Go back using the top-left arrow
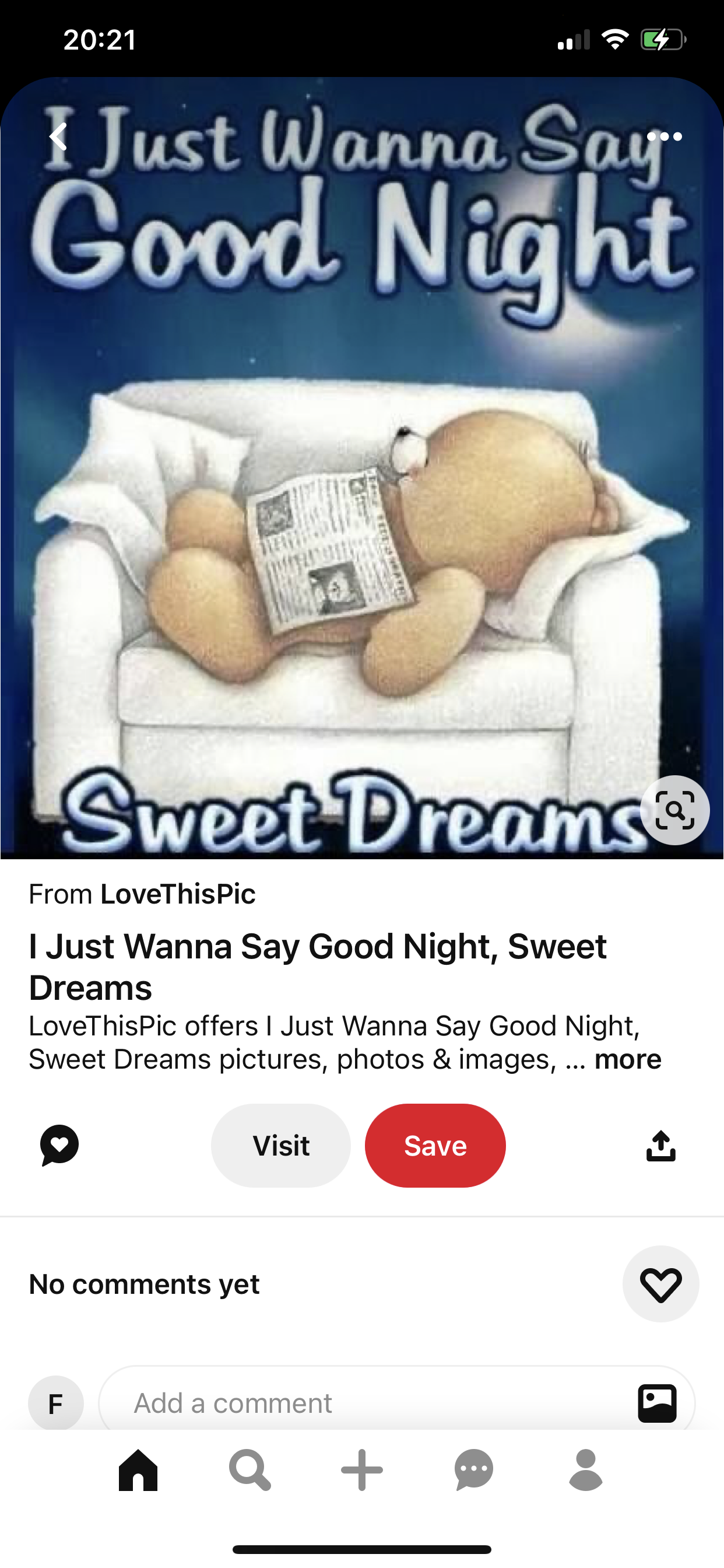 [x=58, y=136]
